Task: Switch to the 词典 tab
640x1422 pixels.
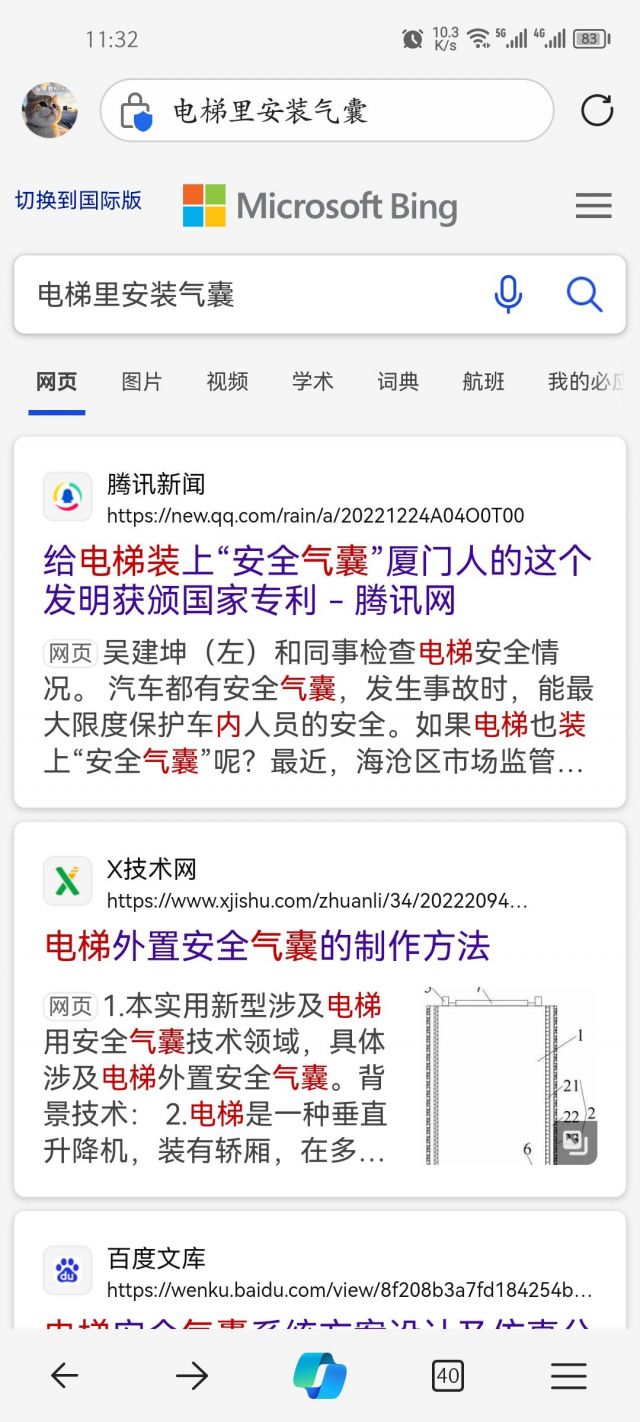Action: (x=398, y=381)
